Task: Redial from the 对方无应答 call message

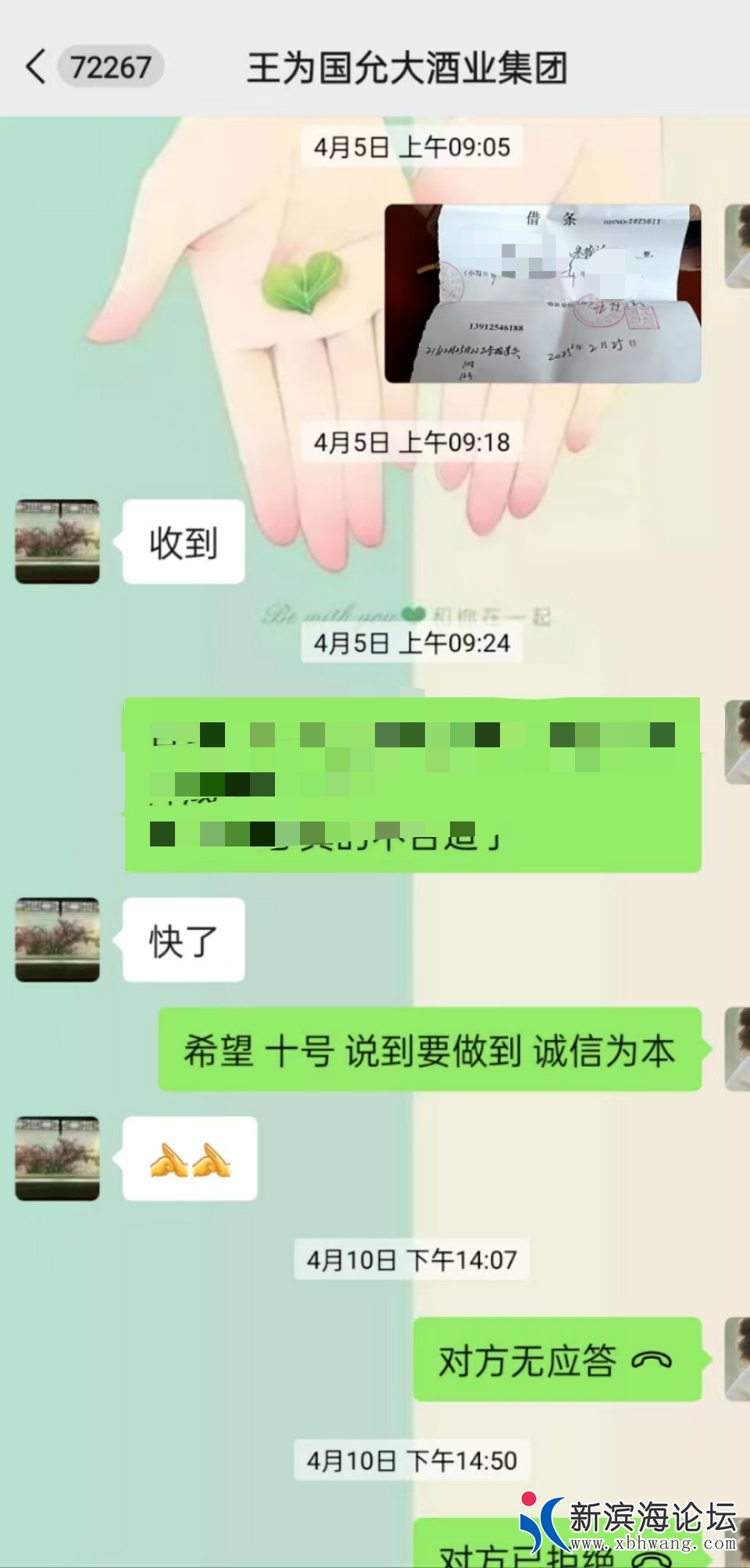Action: pos(556,1360)
